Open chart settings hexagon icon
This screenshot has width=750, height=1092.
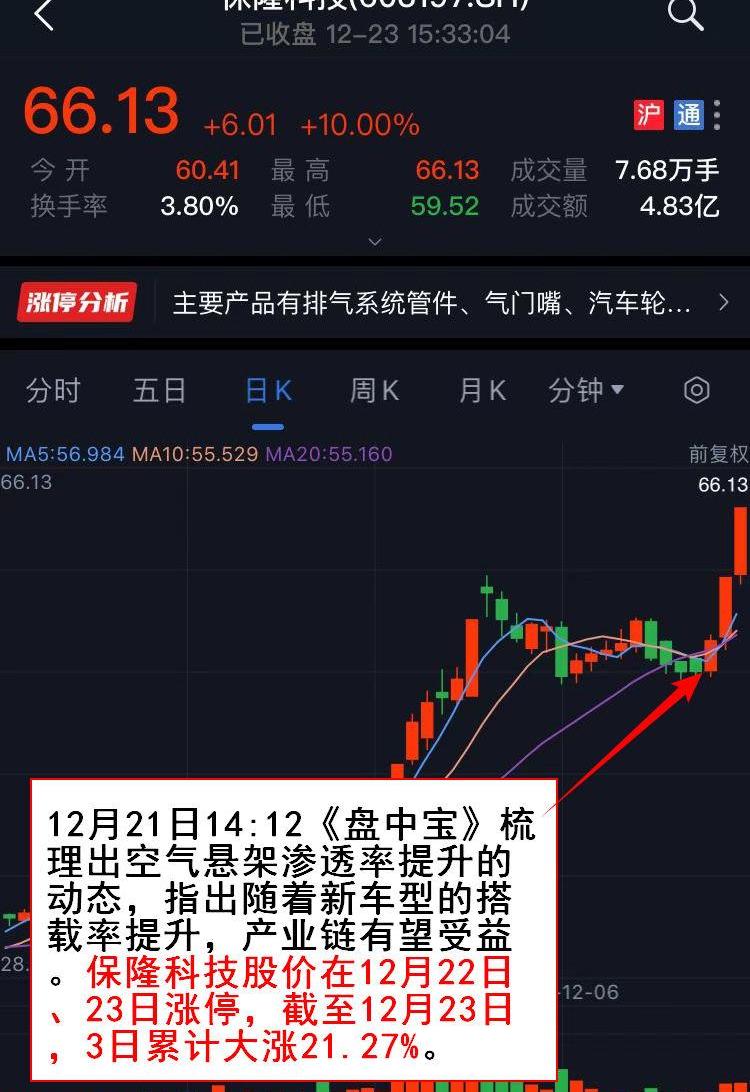697,390
